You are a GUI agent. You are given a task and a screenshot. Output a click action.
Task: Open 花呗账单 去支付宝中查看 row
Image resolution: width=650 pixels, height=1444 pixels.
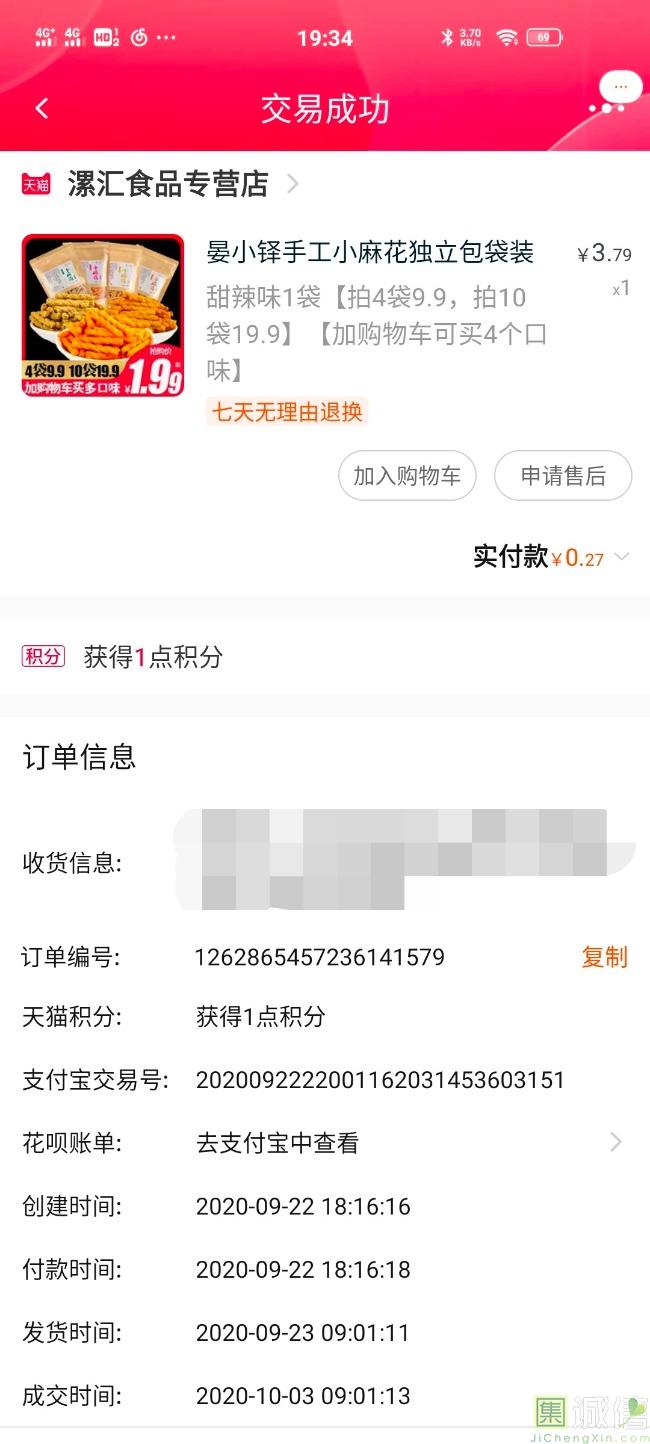point(324,1143)
